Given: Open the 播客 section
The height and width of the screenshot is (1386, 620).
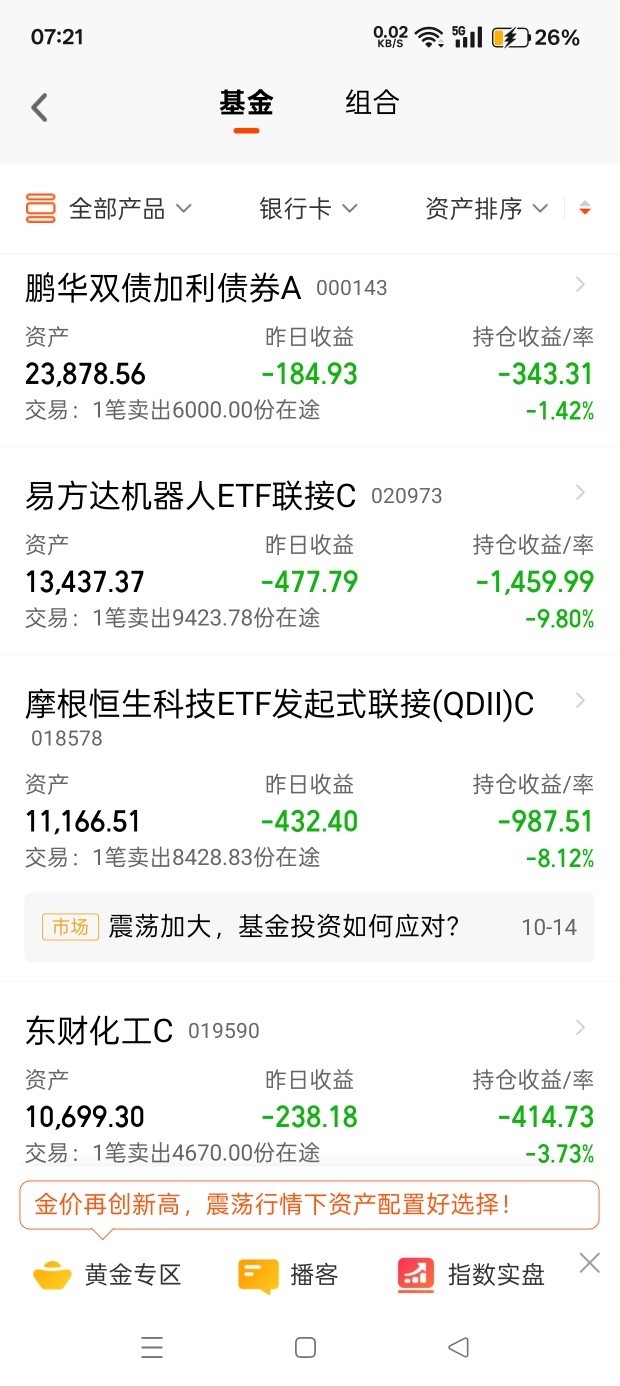Looking at the screenshot, I should click(288, 1275).
